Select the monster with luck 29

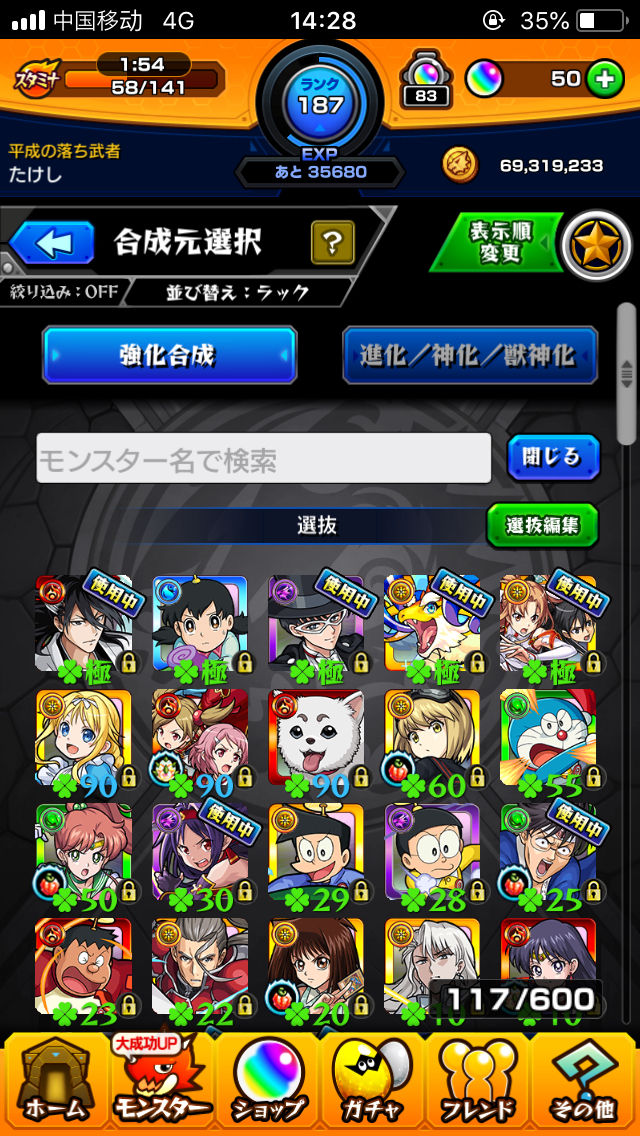click(316, 851)
